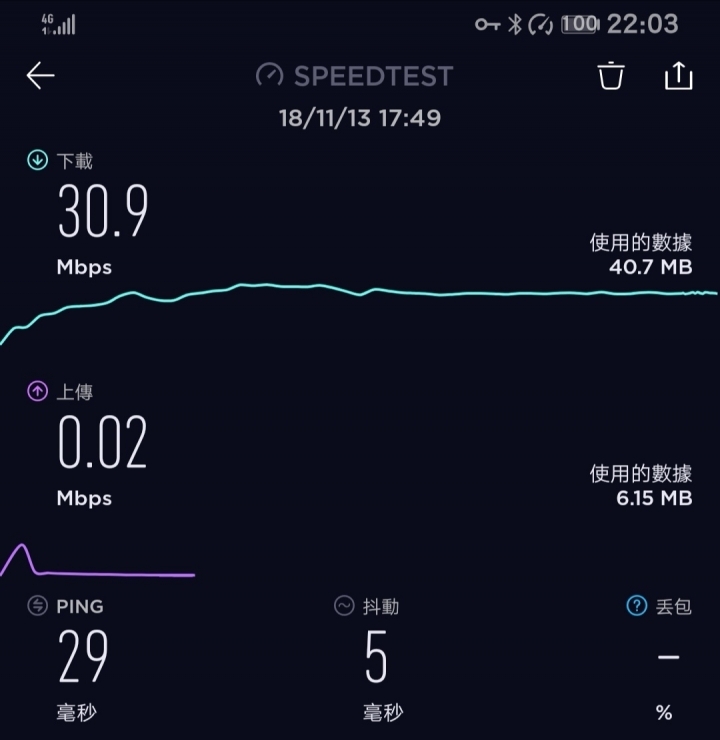This screenshot has width=720, height=740.
Task: Delete this speed test result
Action: [611, 75]
